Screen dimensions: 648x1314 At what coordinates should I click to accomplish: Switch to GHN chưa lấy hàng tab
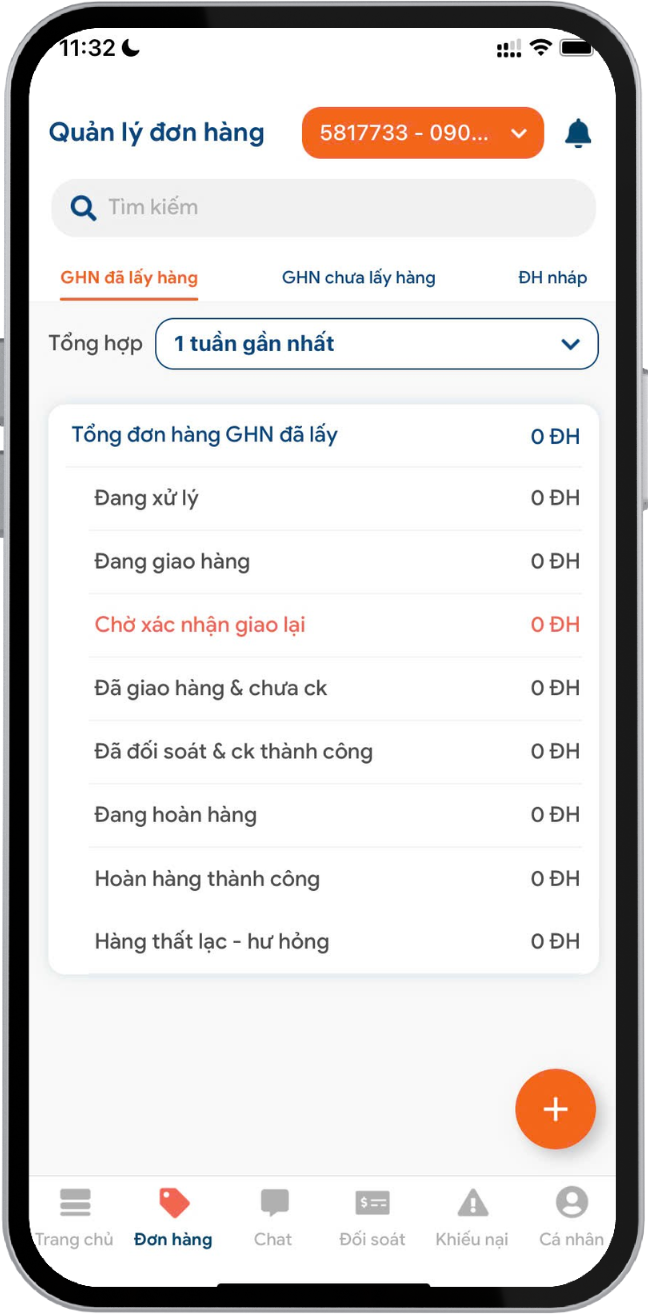pos(358,278)
